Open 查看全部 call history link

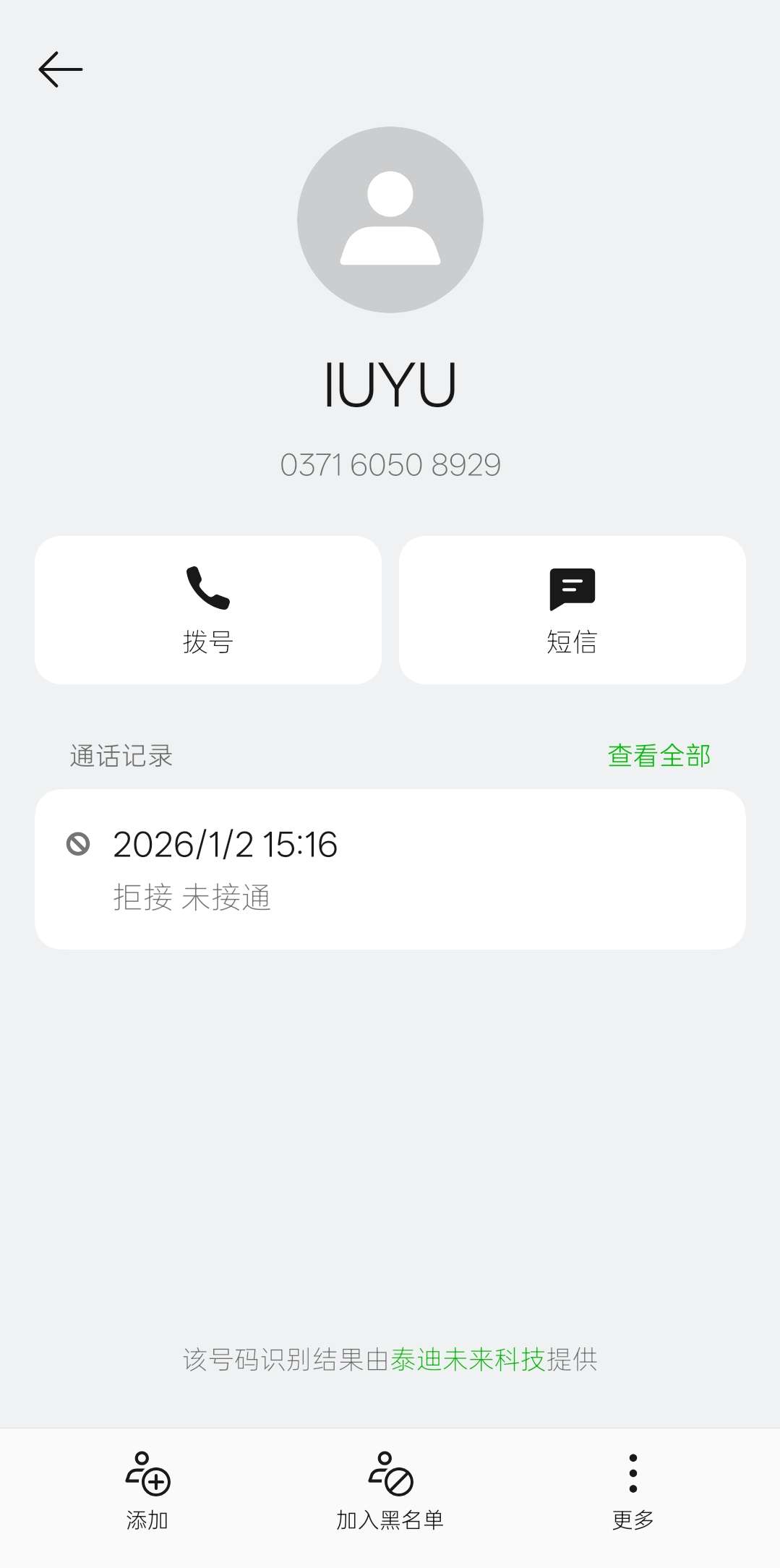tap(659, 756)
